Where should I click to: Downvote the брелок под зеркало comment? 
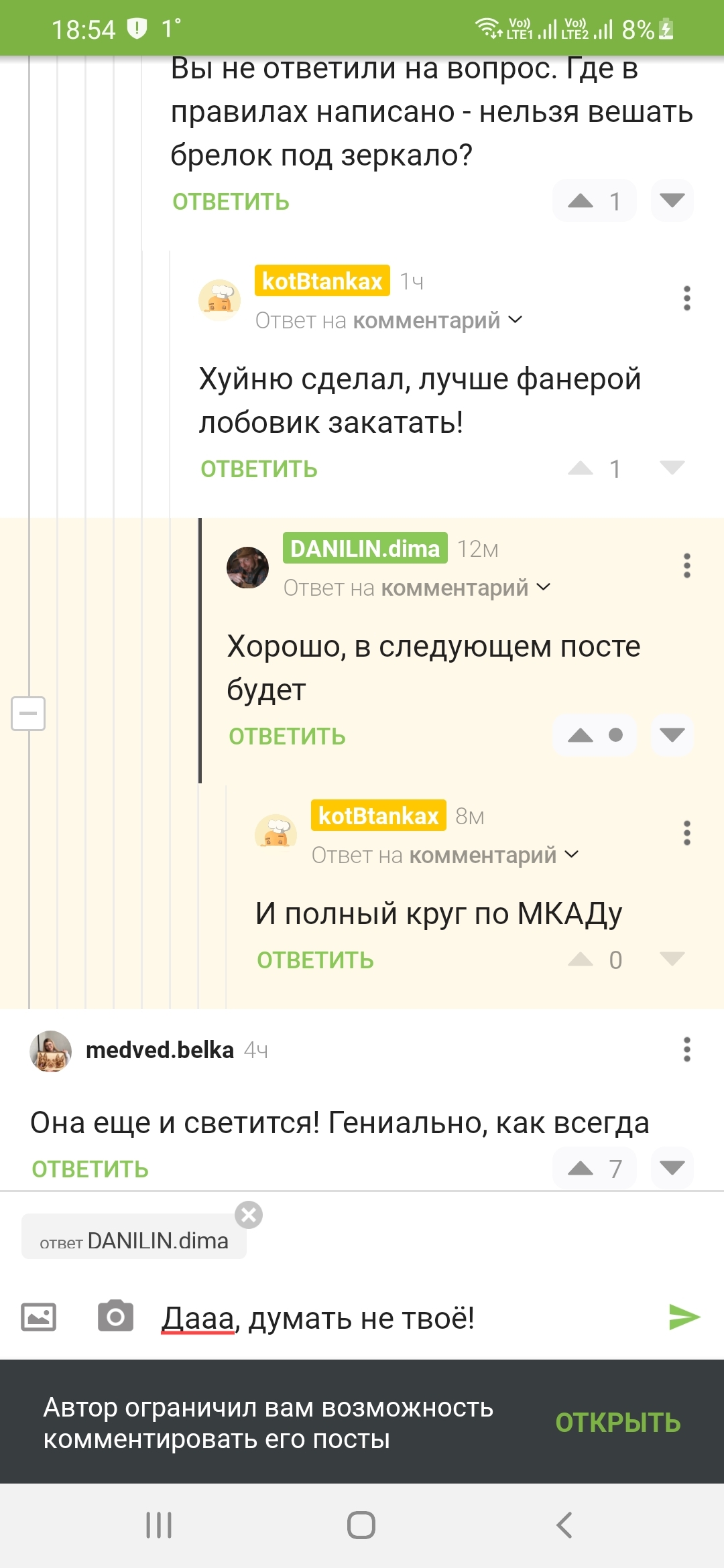[x=672, y=200]
